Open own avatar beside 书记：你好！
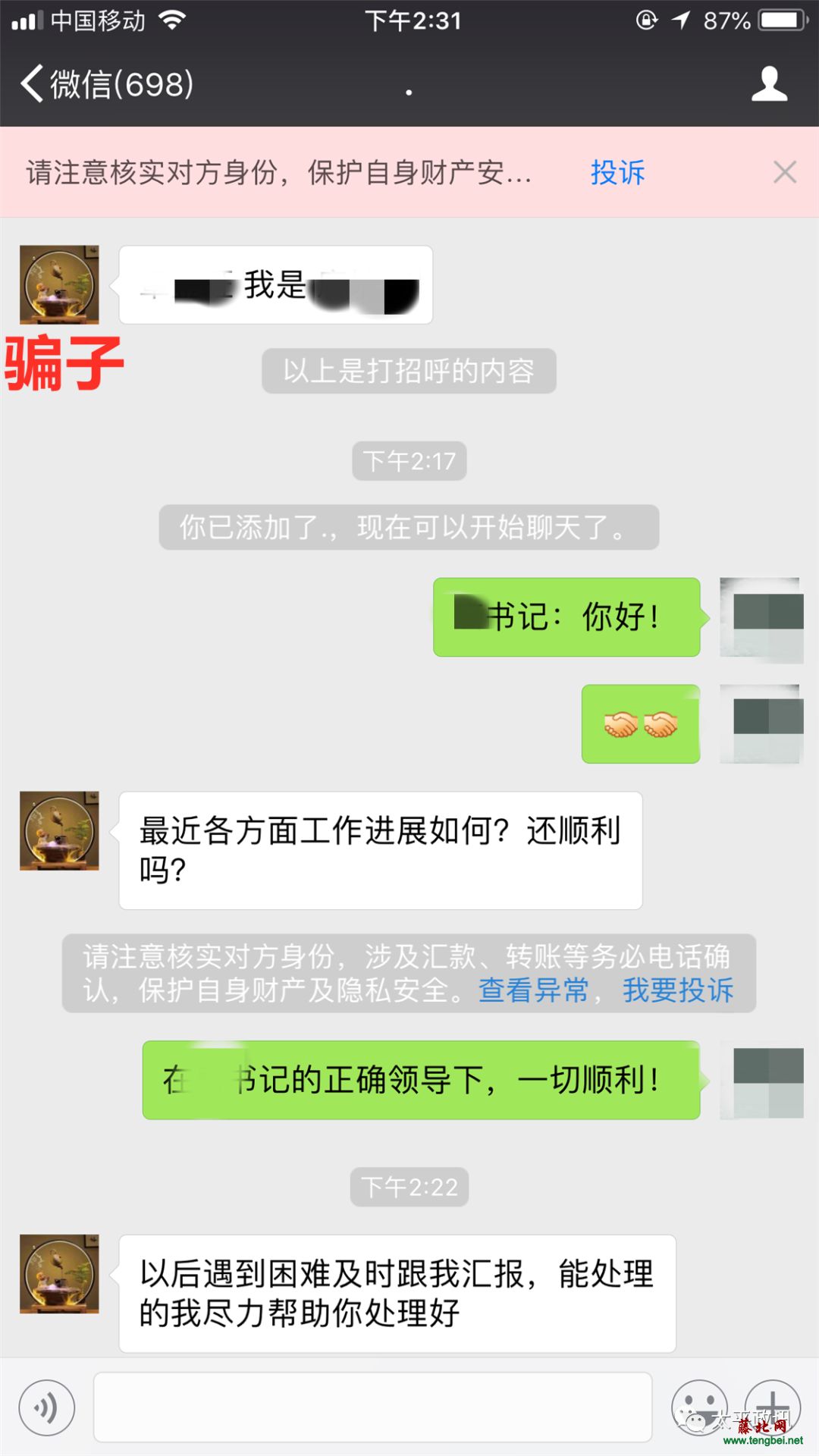 [x=761, y=619]
